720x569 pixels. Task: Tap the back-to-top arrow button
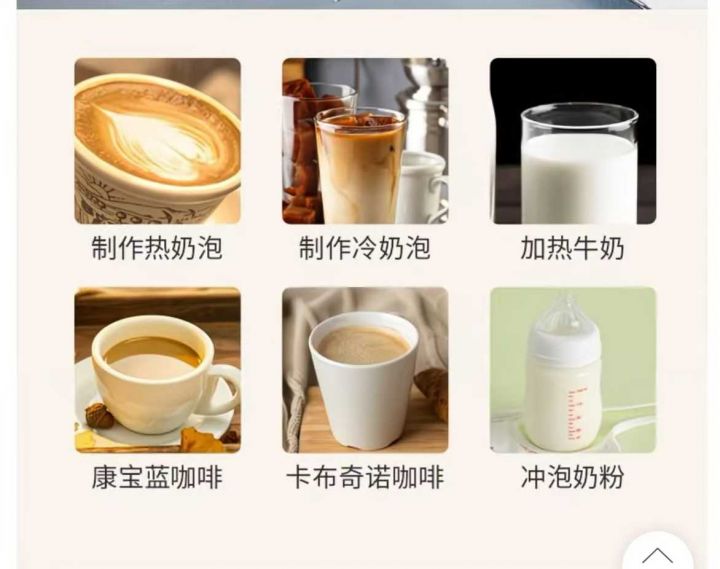pos(657,554)
